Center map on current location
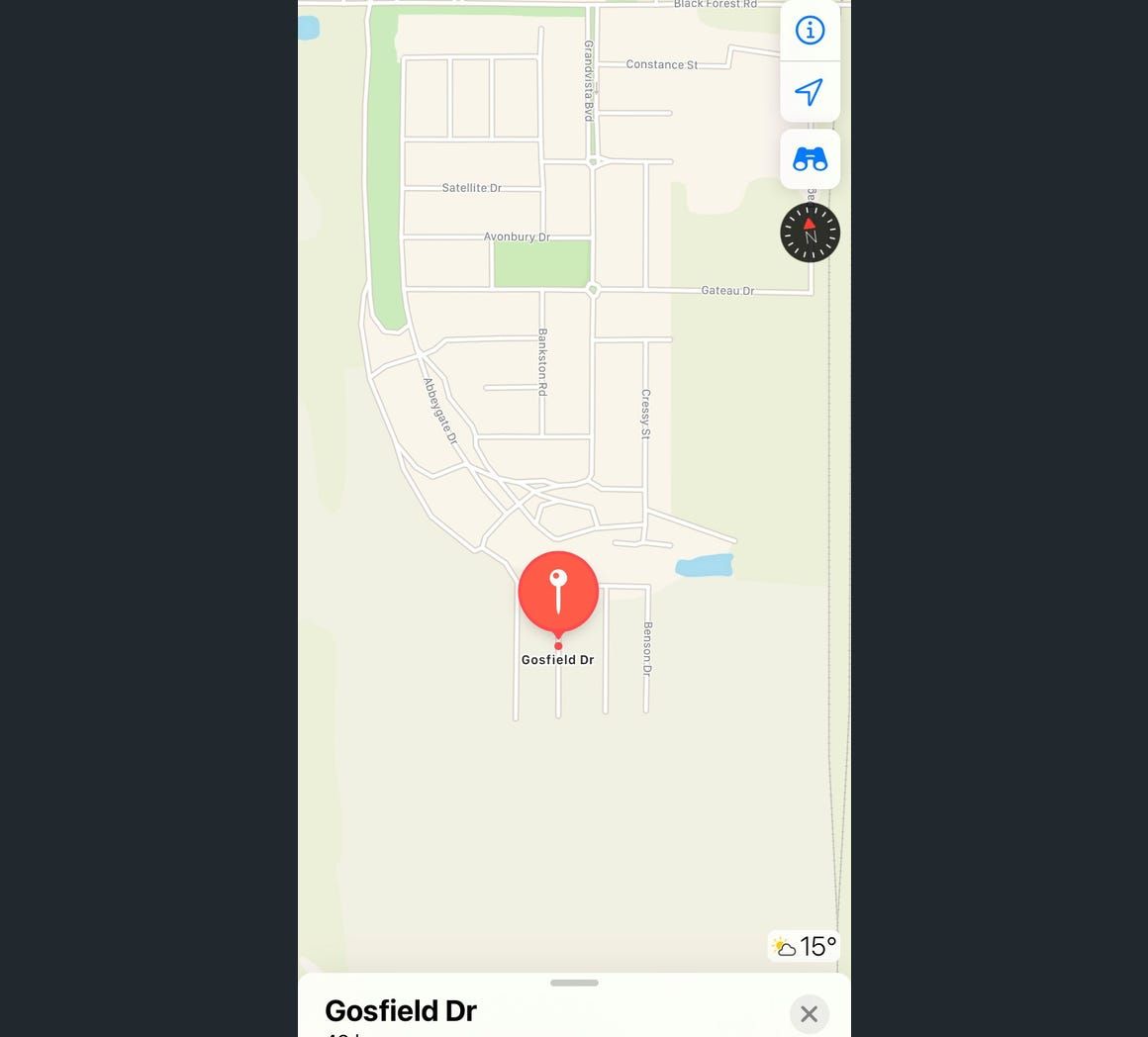The width and height of the screenshot is (1148, 1037). [810, 92]
